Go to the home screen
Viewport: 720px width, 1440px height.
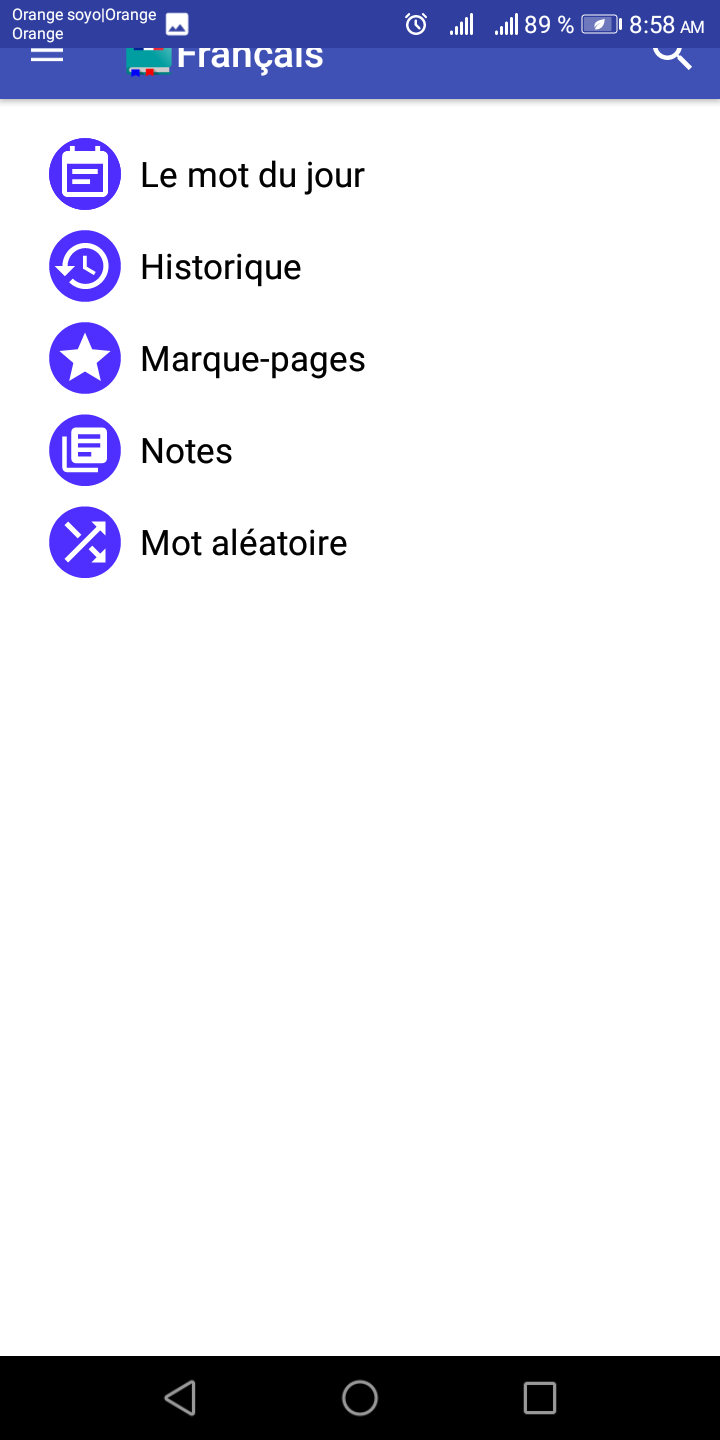point(360,1398)
